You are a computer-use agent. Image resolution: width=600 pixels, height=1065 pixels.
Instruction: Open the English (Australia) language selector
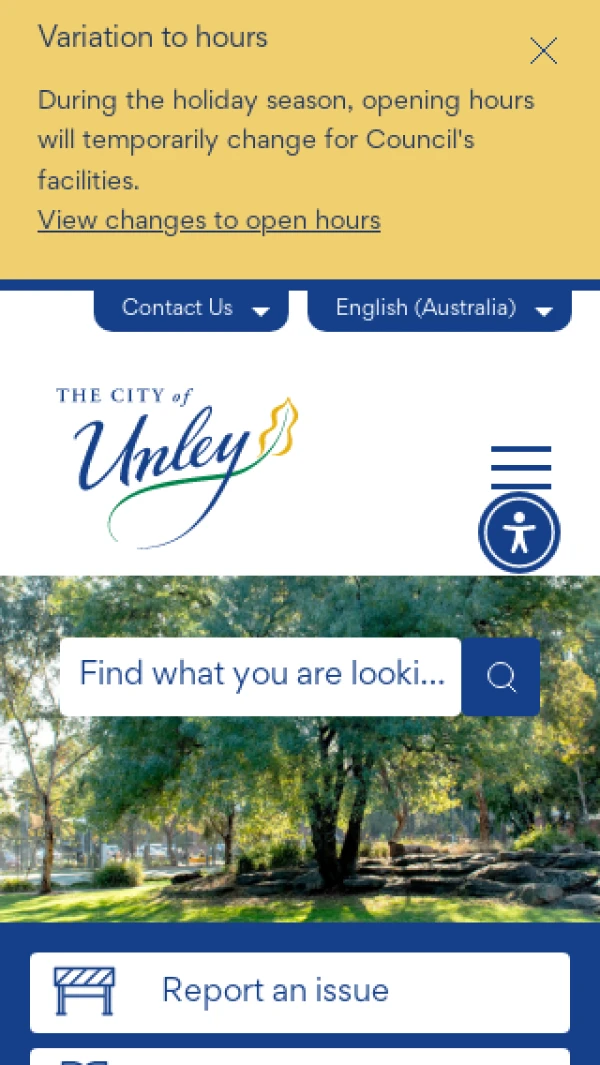tap(439, 308)
